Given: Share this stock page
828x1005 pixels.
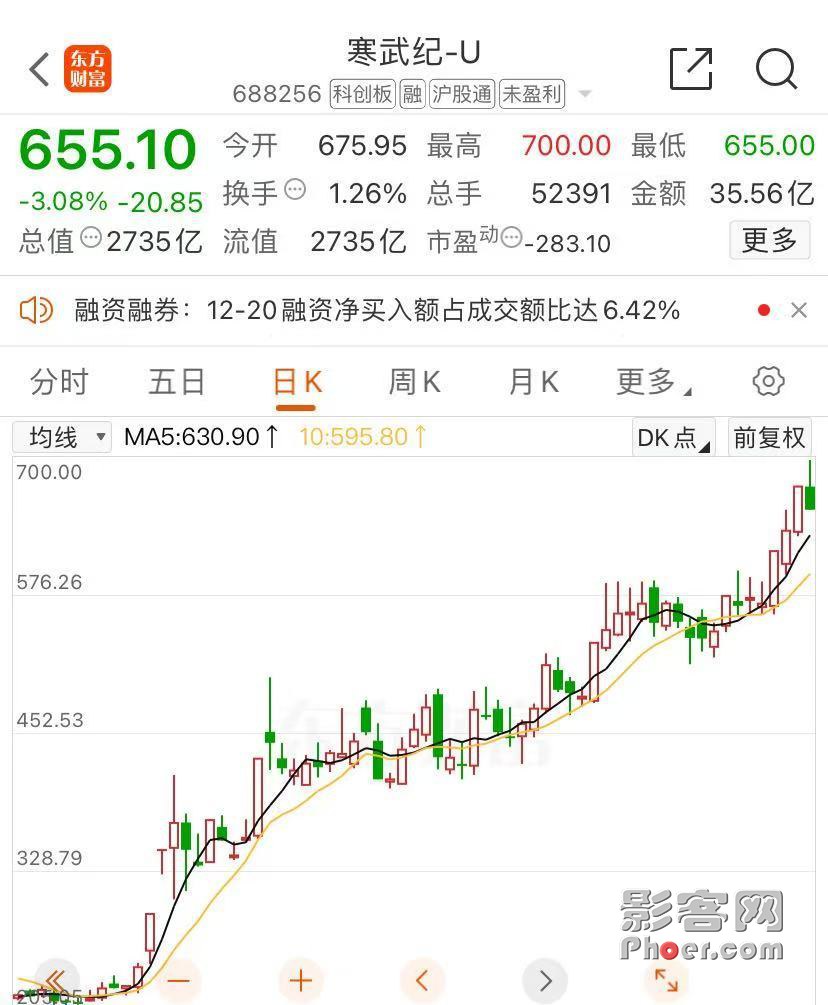Looking at the screenshot, I should click(x=690, y=70).
